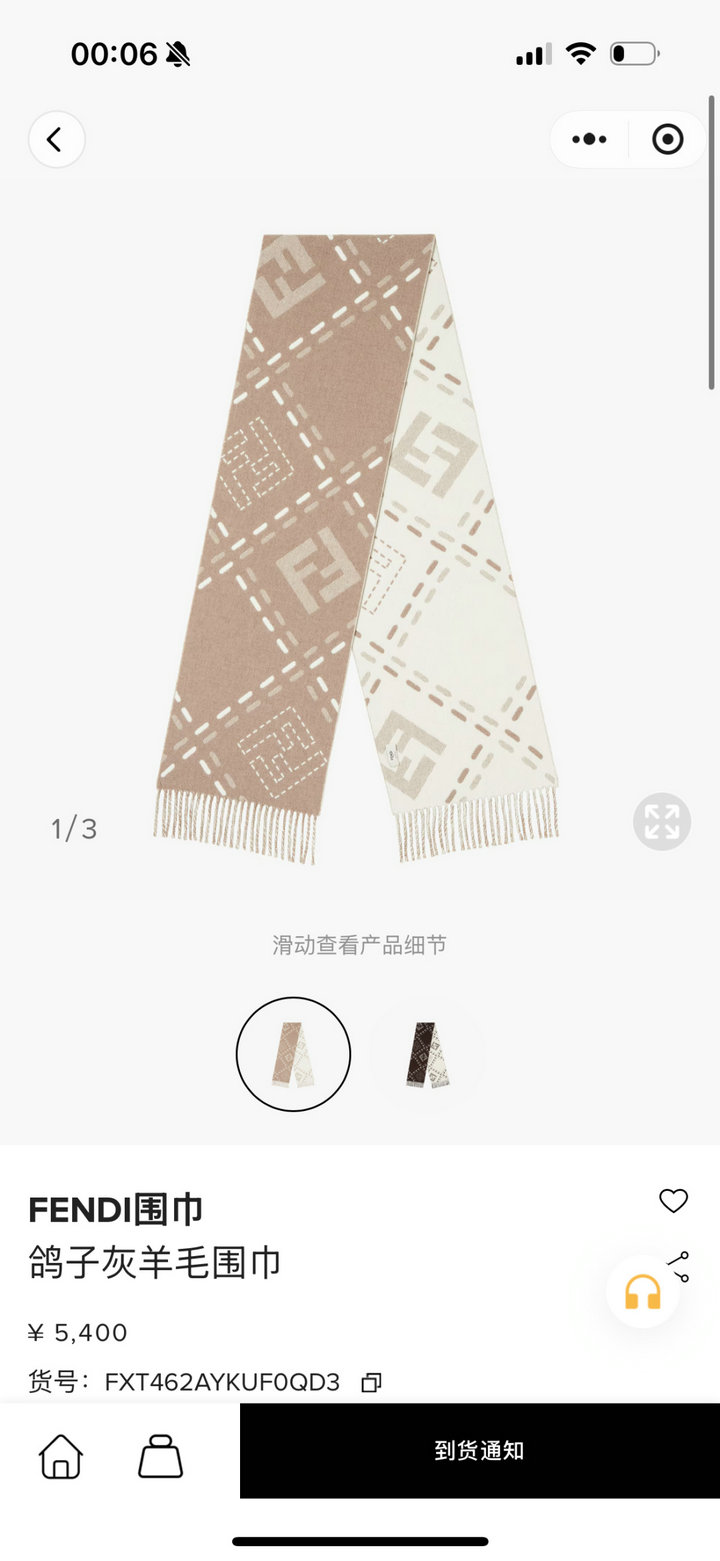720x1561 pixels.
Task: Add the FENDI scarf to favorites
Action: [x=673, y=1201]
